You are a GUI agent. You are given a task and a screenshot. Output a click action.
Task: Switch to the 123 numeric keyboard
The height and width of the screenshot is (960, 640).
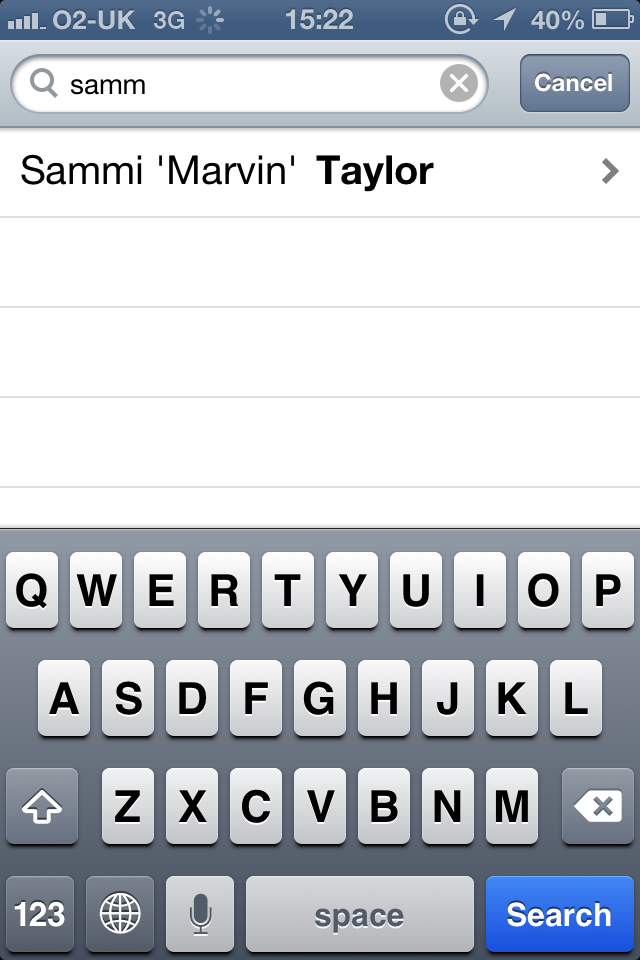tap(40, 914)
